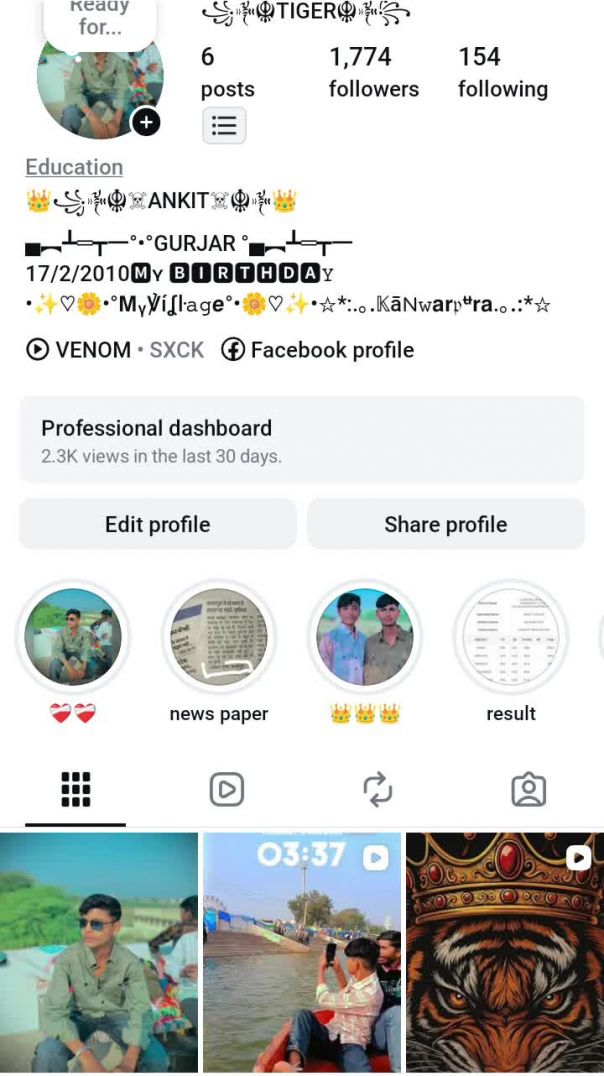Viewport: 604px width, 1076px height.
Task: Open the linked Facebook profile
Action: point(318,350)
